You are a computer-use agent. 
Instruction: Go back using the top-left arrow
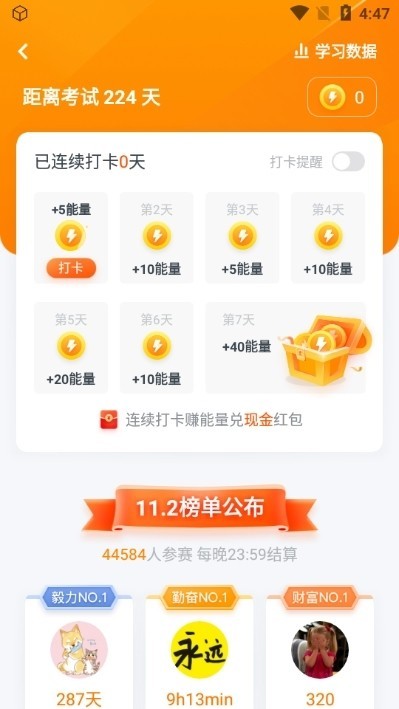23,52
